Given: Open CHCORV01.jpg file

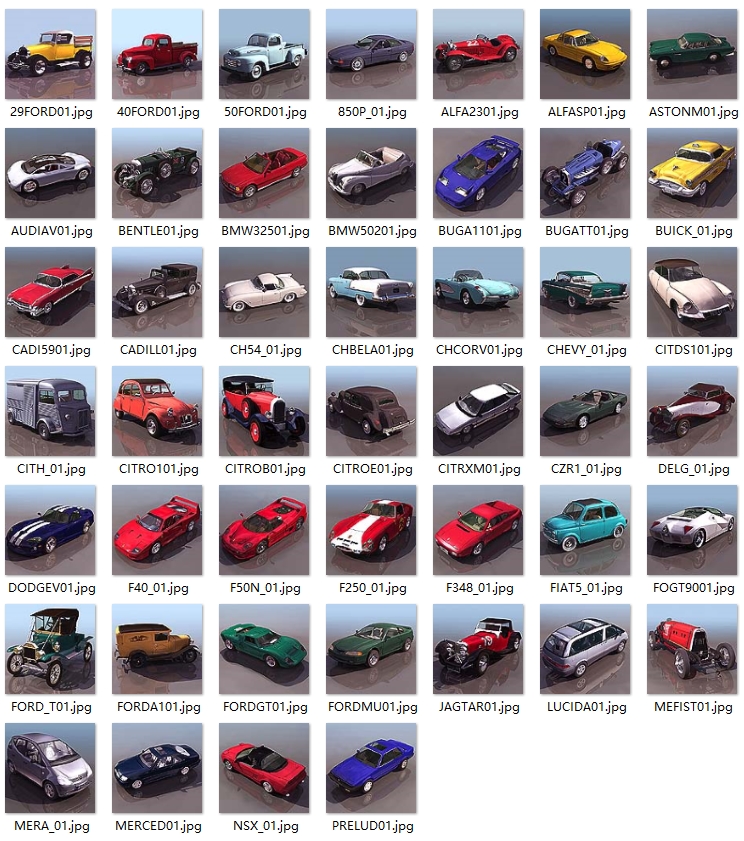Looking at the screenshot, I should point(478,293).
